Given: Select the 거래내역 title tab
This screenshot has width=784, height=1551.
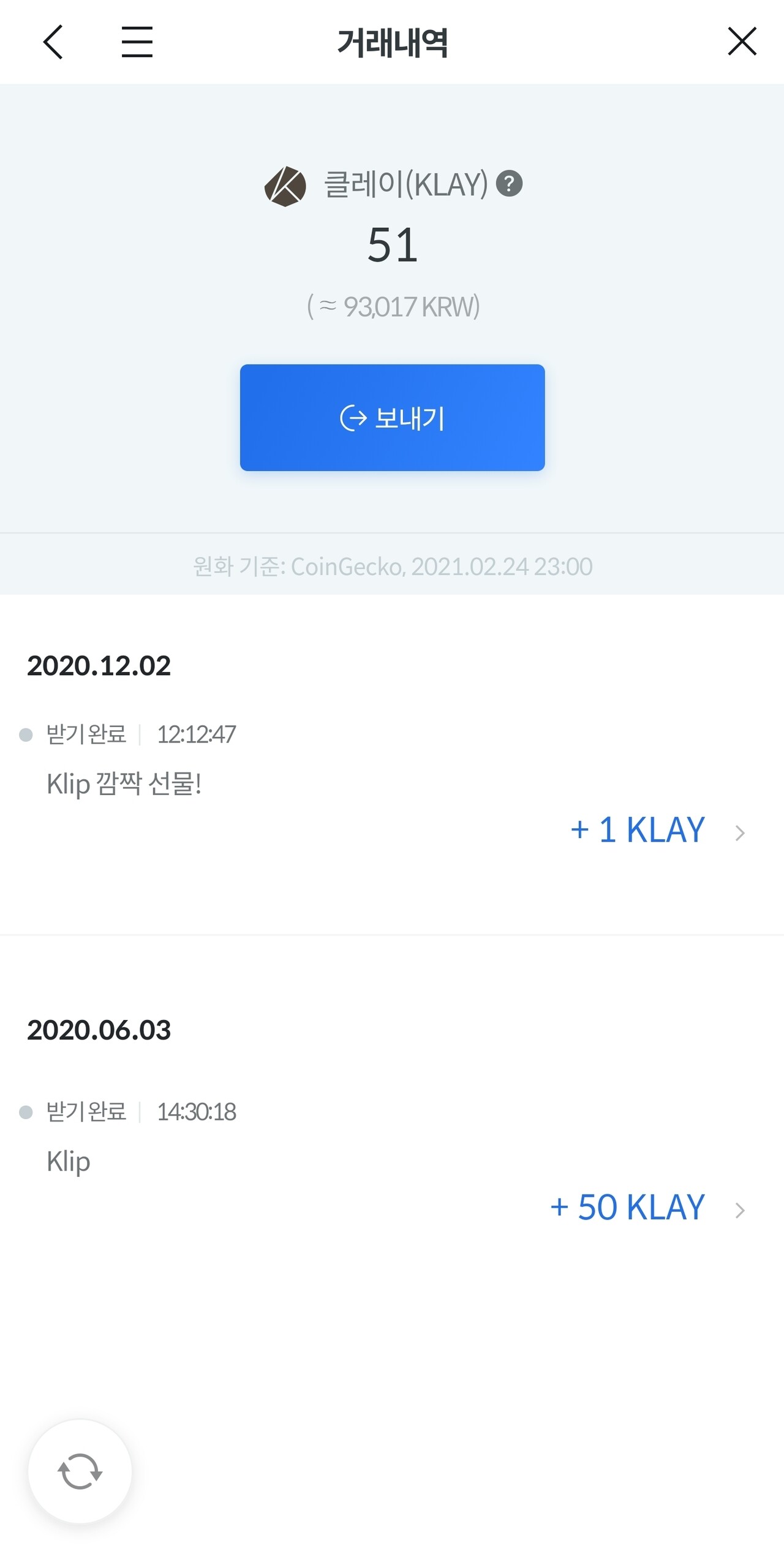Looking at the screenshot, I should 392,44.
